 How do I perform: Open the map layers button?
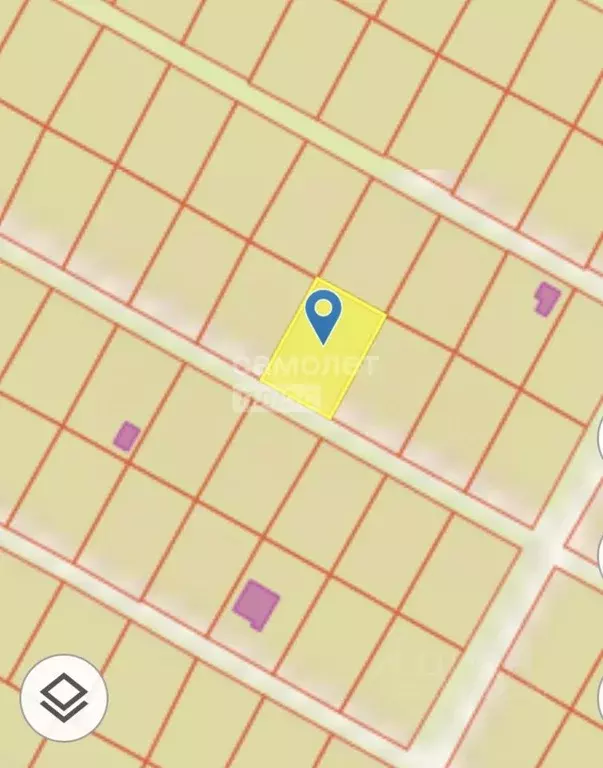[x=64, y=698]
